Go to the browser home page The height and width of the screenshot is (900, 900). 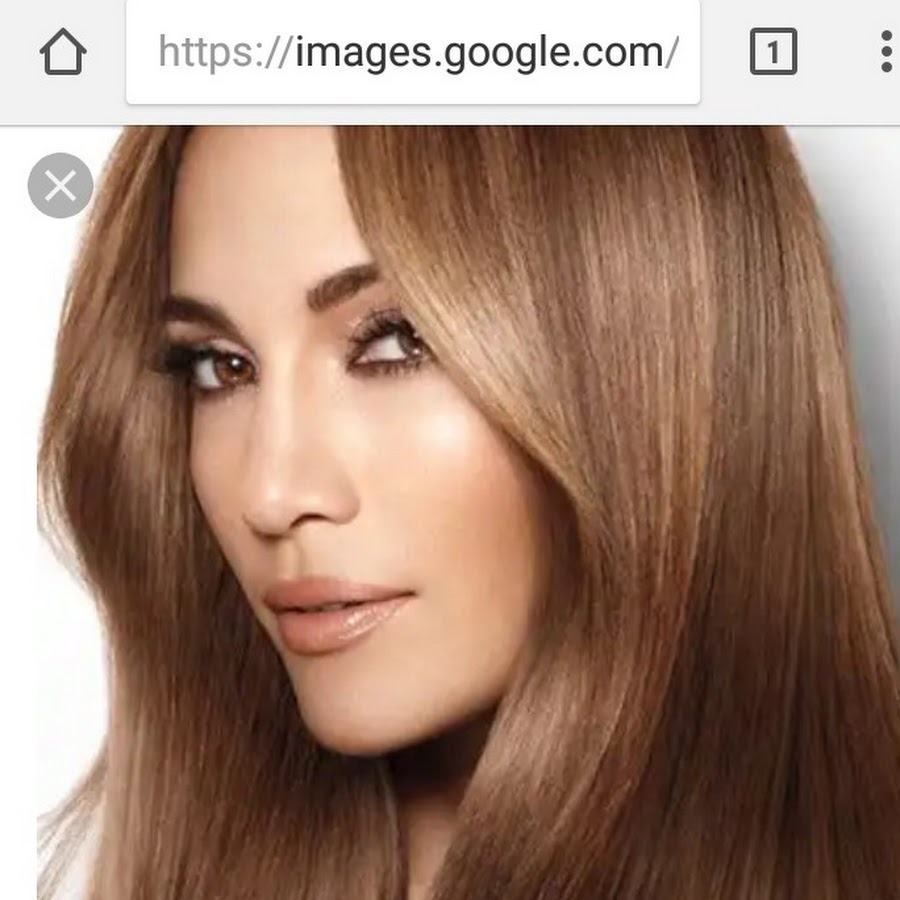[x=63, y=52]
